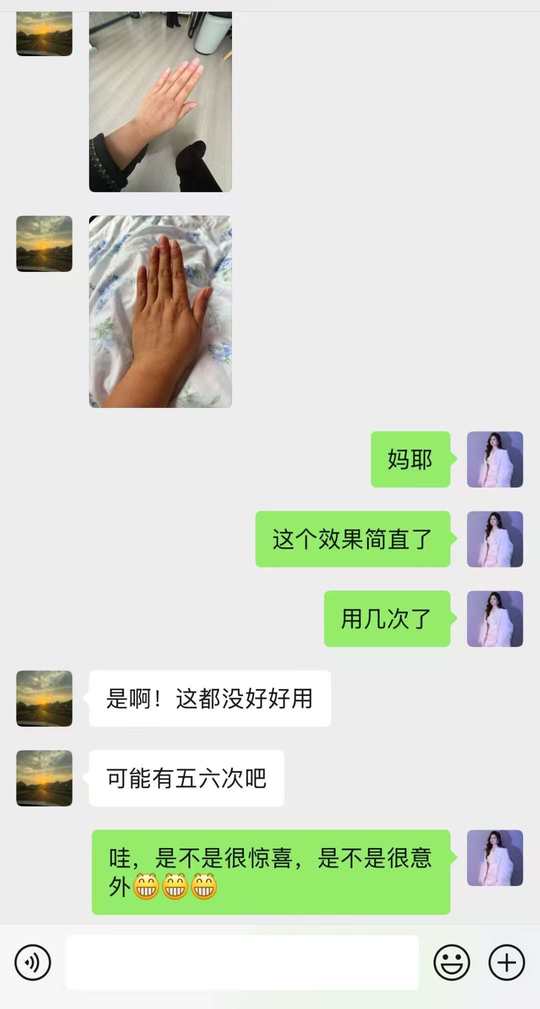Viewport: 540px width, 1009px height.
Task: Focus the message text field
Action: click(x=242, y=962)
